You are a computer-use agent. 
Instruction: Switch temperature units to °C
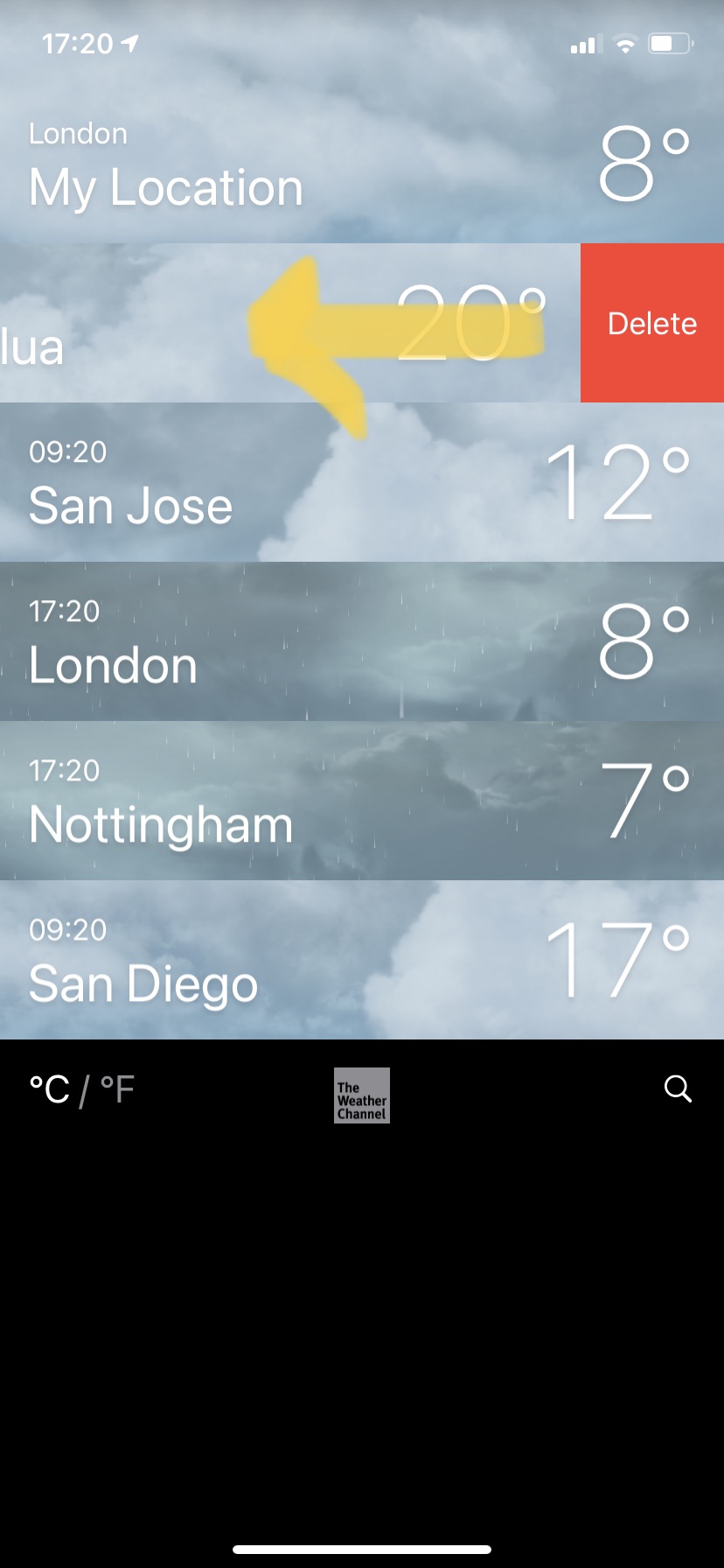(50, 1087)
